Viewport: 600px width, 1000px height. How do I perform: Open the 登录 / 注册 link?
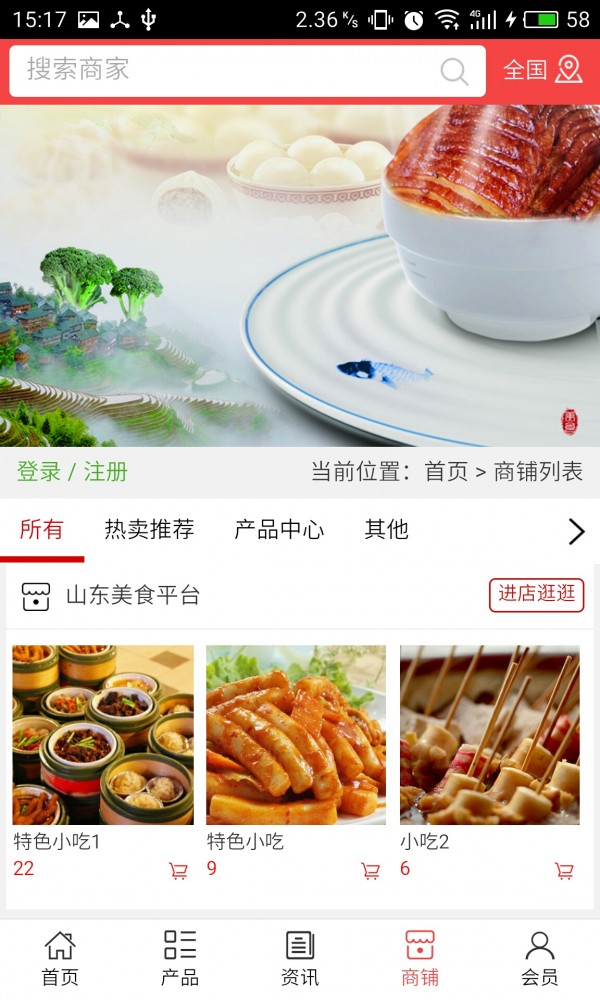point(72,472)
